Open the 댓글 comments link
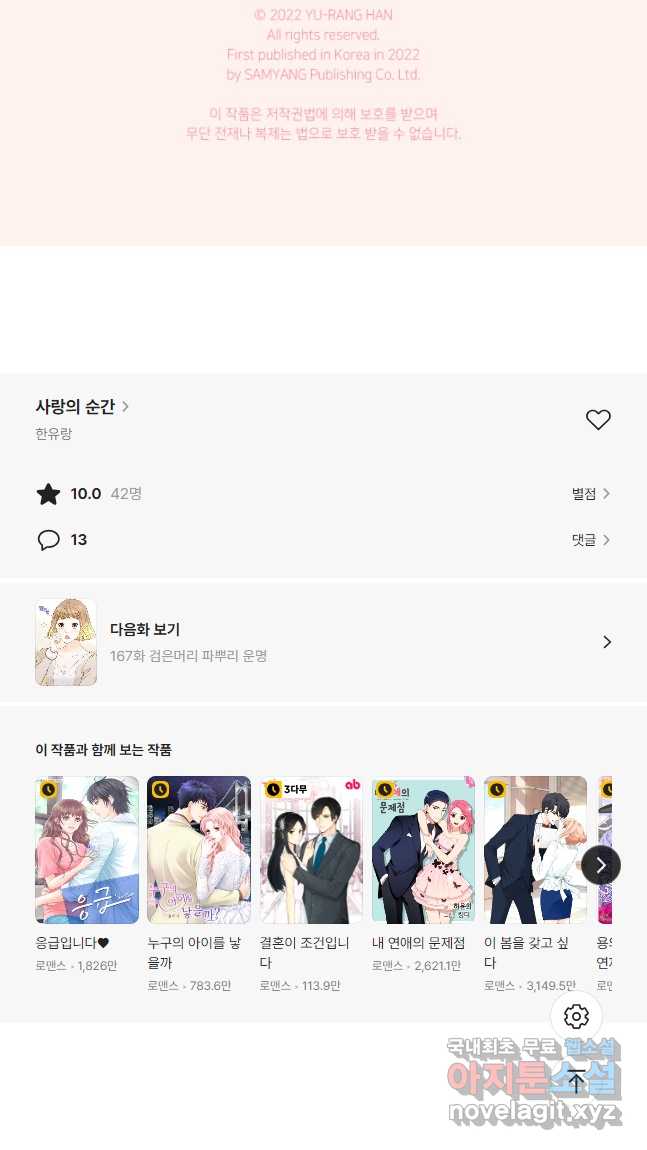The width and height of the screenshot is (647, 1150). click(x=591, y=540)
